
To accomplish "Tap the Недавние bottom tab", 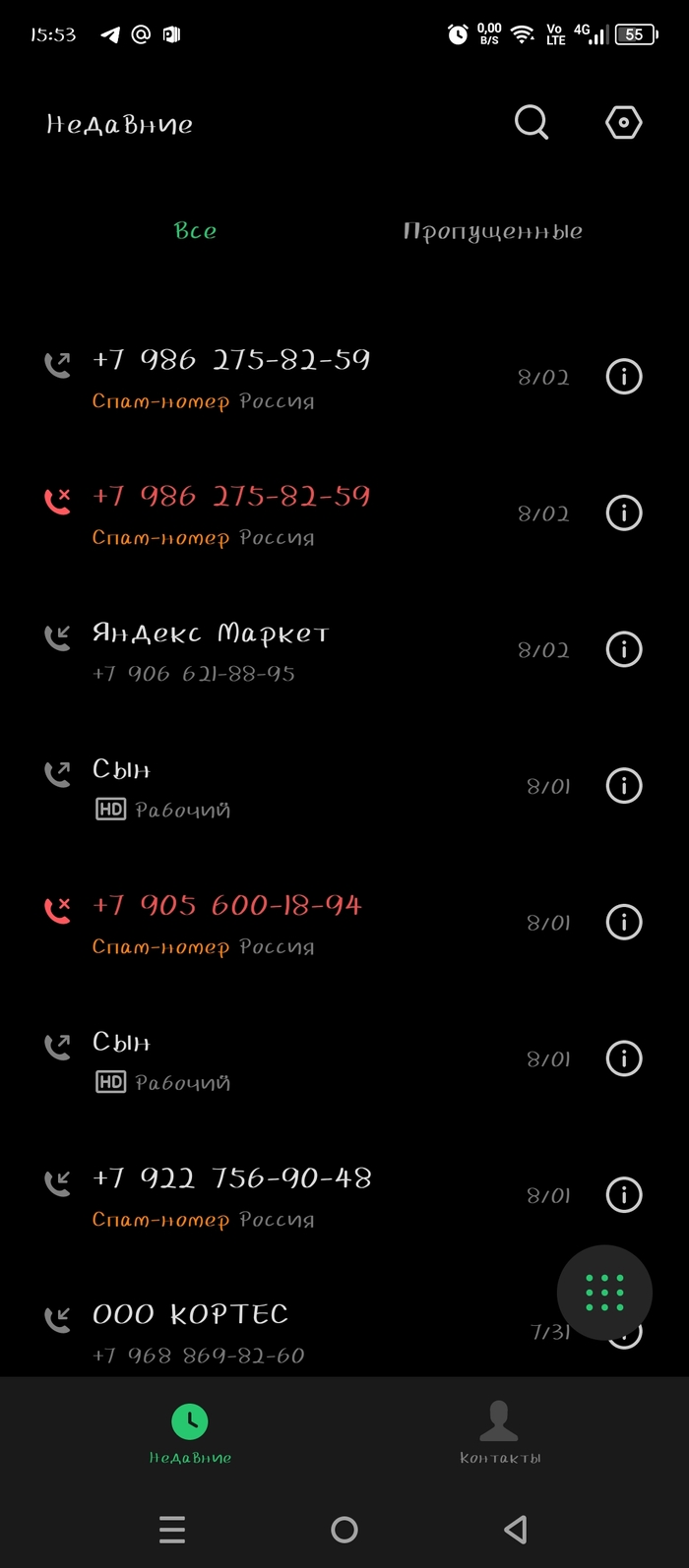I will point(190,1432).
